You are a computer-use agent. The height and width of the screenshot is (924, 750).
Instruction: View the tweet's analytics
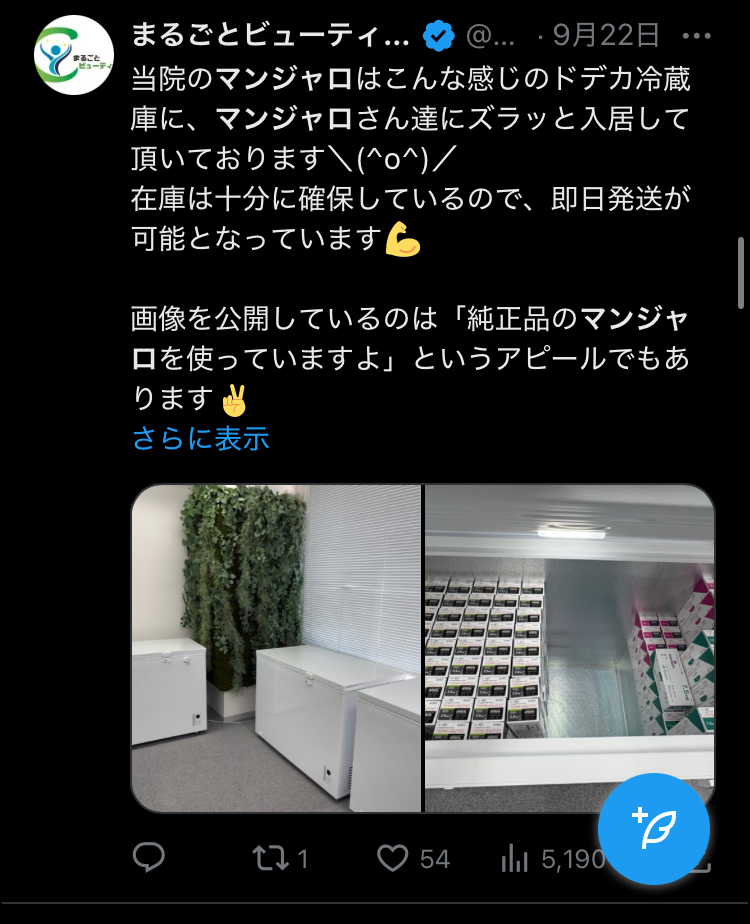[514, 857]
